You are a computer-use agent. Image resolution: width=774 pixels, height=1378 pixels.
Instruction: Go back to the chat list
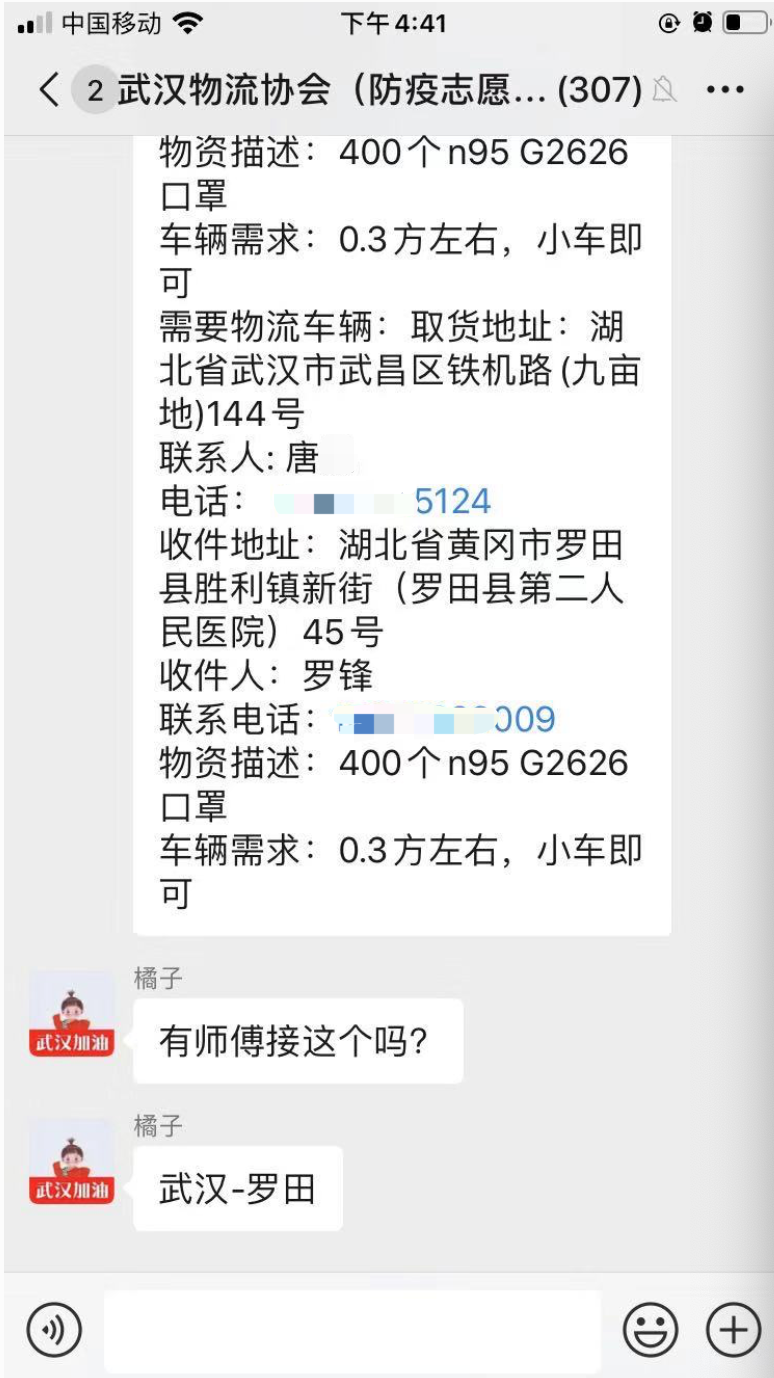coord(47,91)
